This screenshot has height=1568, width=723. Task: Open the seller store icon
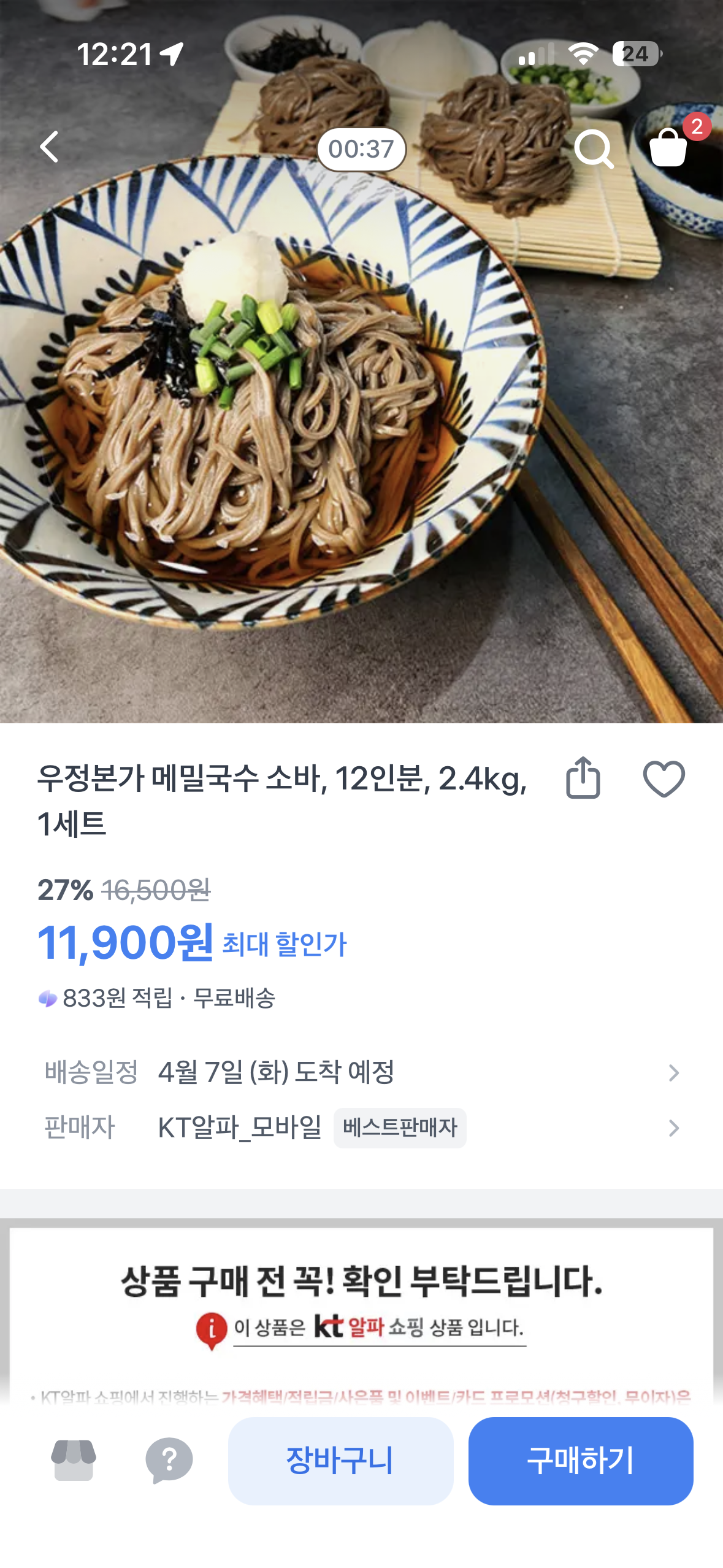click(74, 1460)
